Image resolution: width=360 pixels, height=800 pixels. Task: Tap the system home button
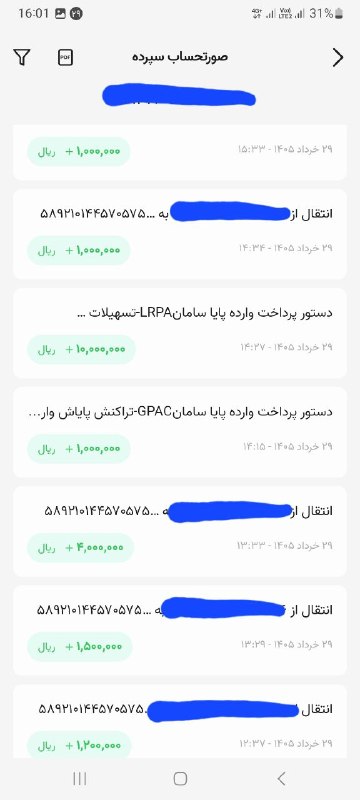pos(180,778)
